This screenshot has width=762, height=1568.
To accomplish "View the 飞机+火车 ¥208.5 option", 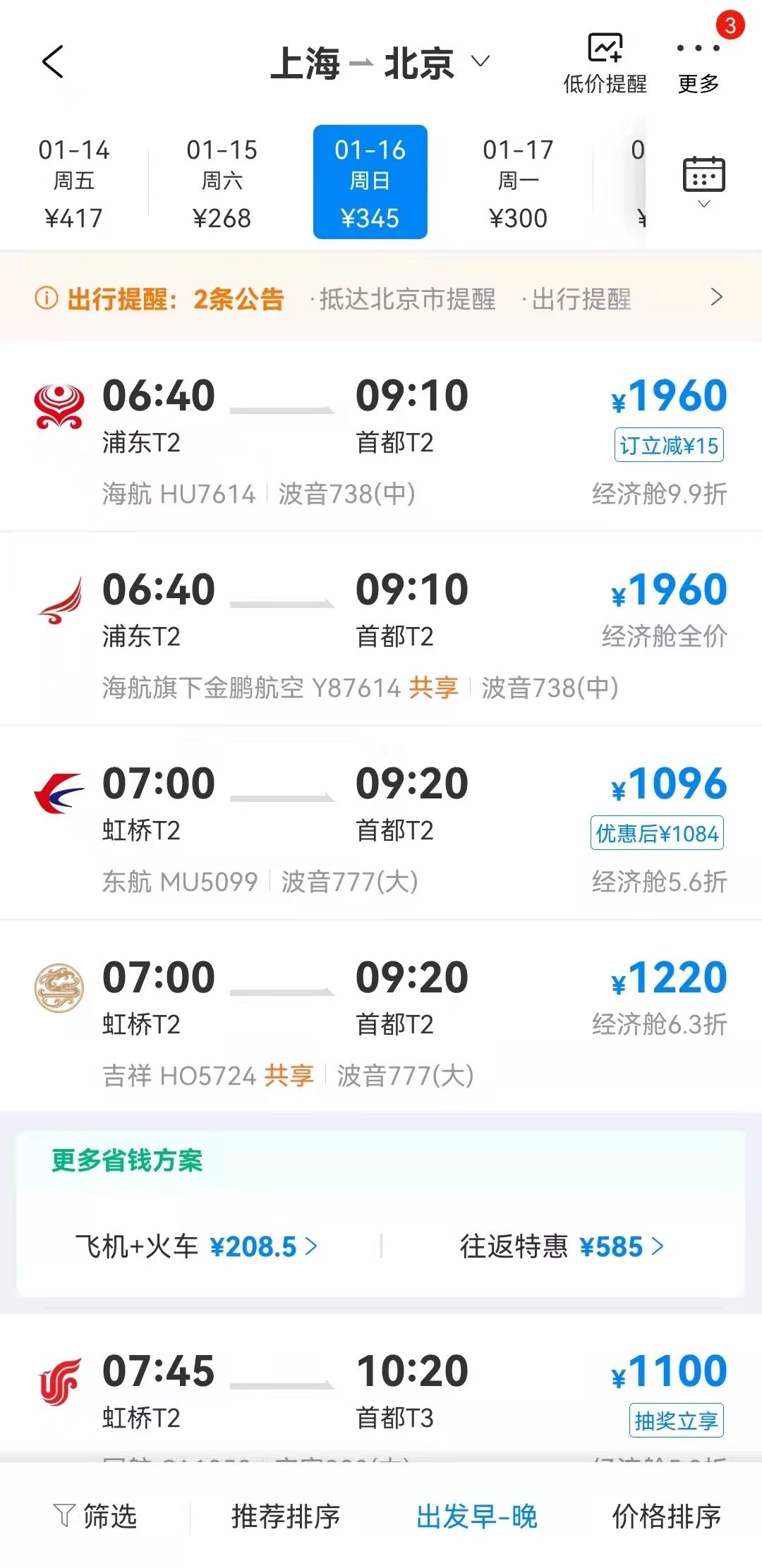I will pos(196,1246).
